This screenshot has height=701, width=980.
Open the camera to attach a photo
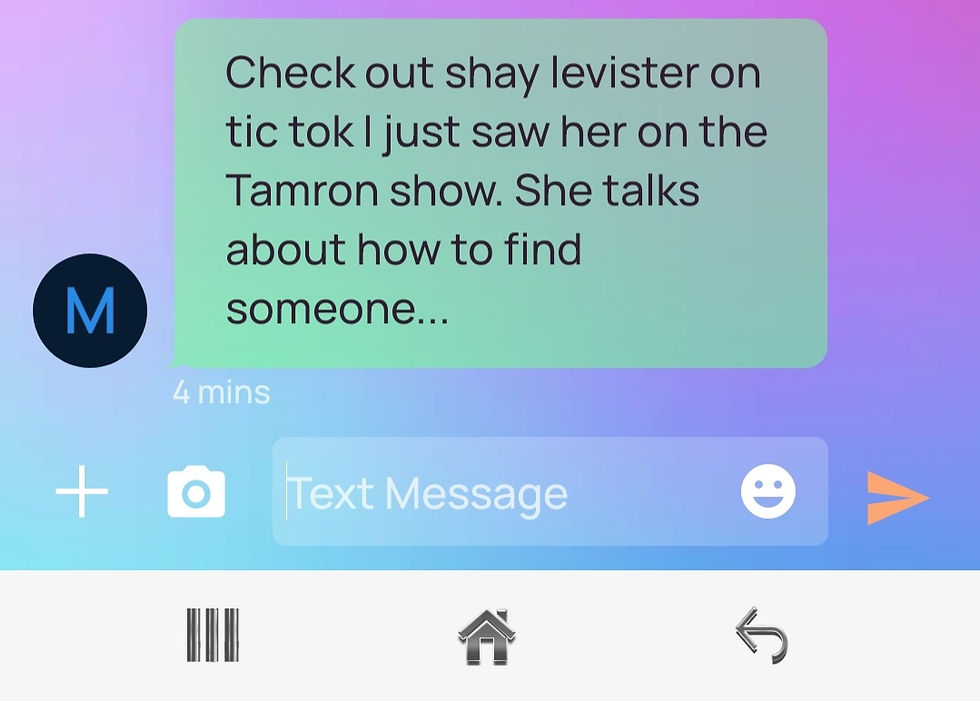tap(196, 492)
